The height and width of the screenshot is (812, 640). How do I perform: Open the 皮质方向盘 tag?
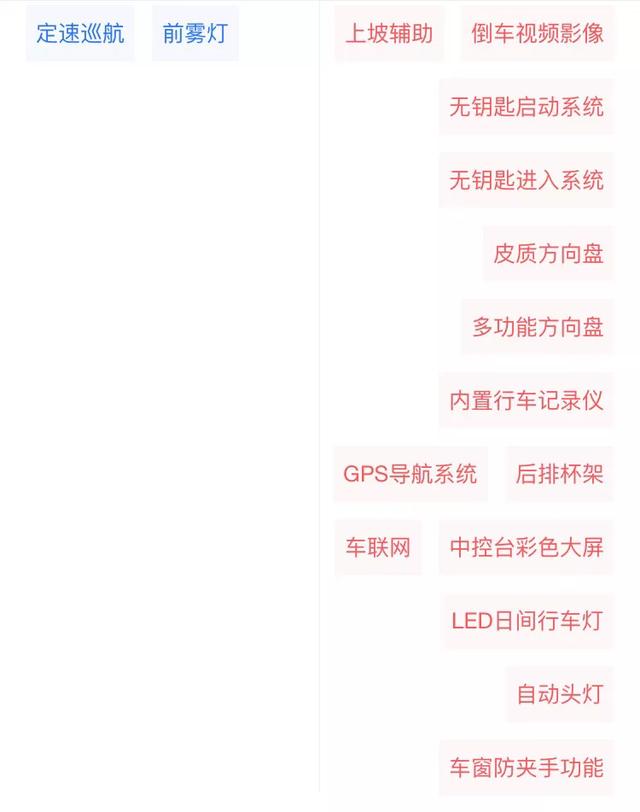548,253
